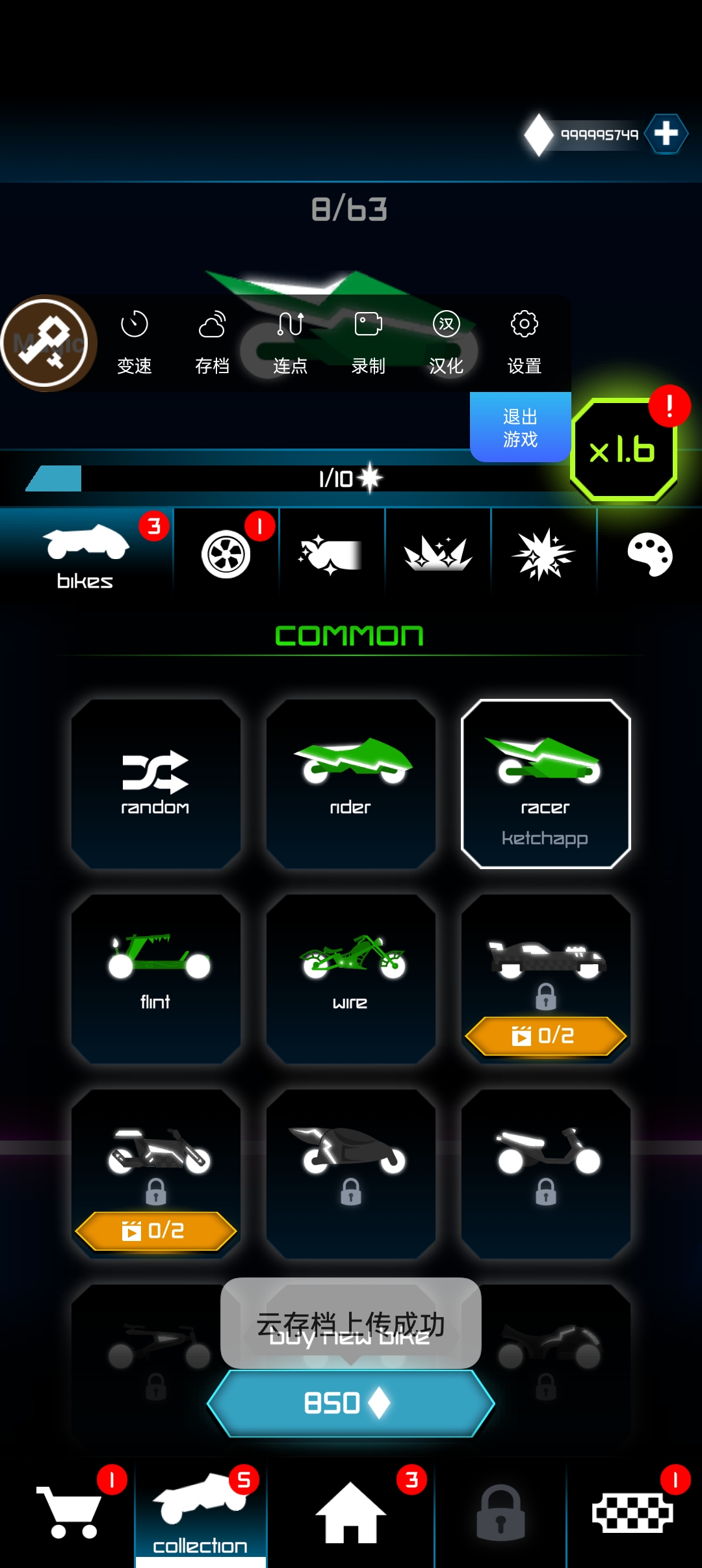Start 录制 screen recording

click(368, 341)
